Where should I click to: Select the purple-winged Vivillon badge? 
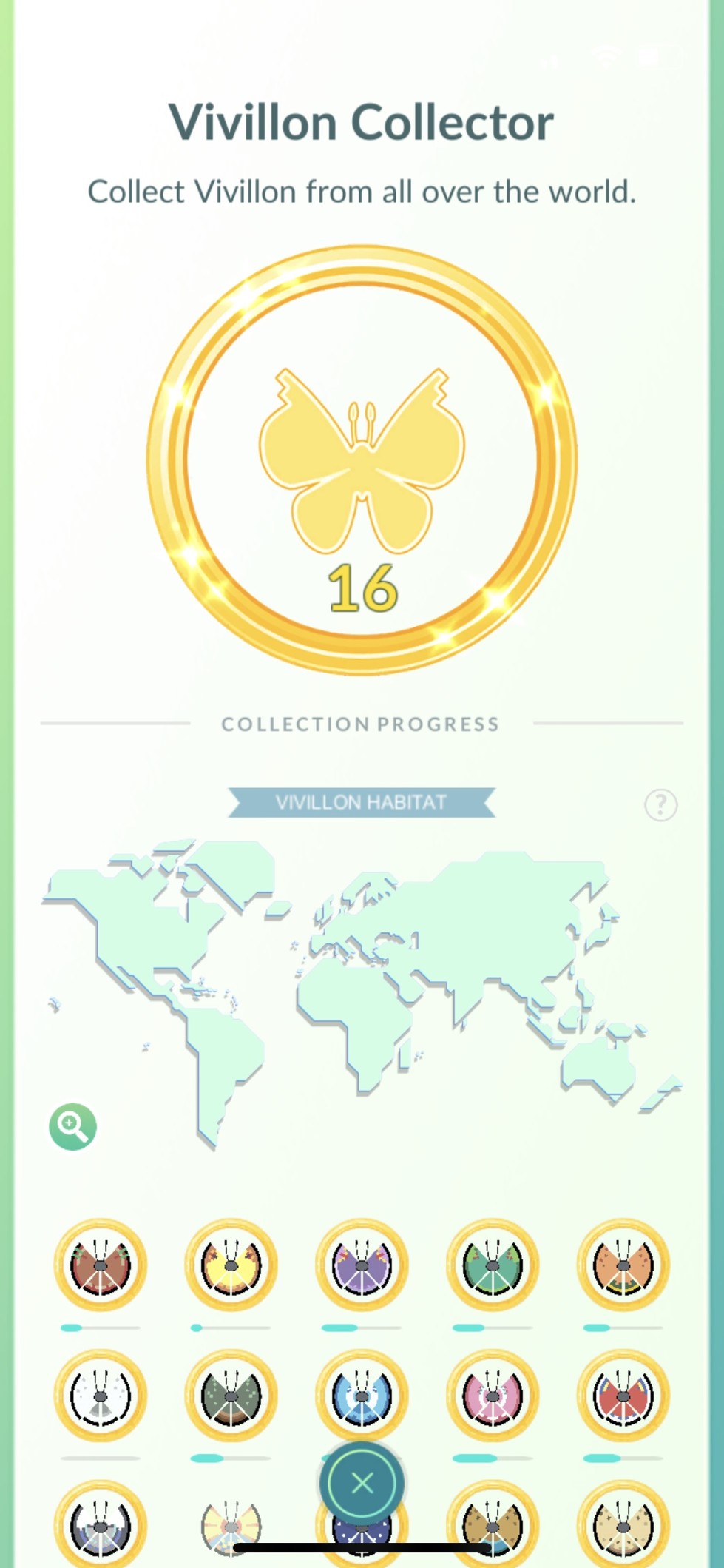coord(362,1265)
